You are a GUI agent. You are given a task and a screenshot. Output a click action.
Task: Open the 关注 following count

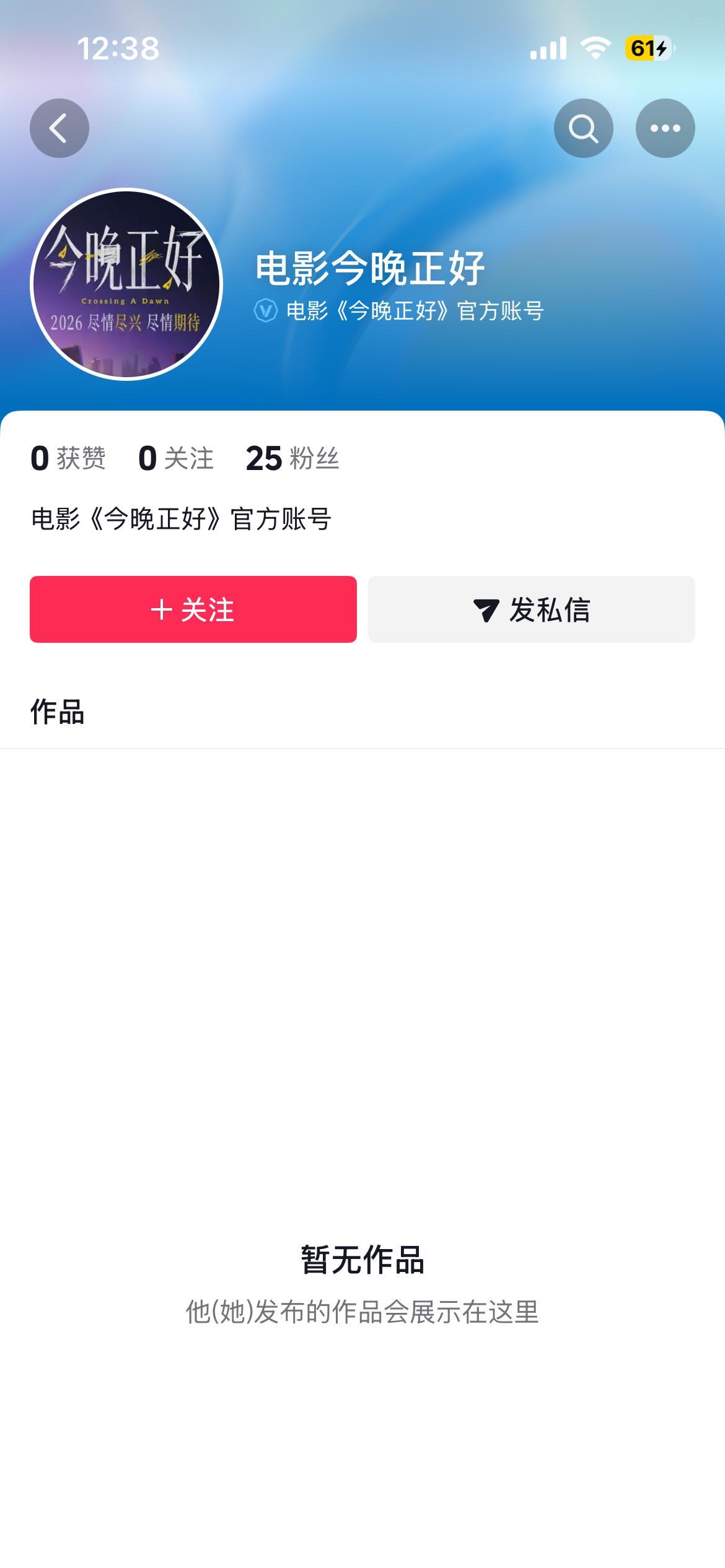coord(177,458)
